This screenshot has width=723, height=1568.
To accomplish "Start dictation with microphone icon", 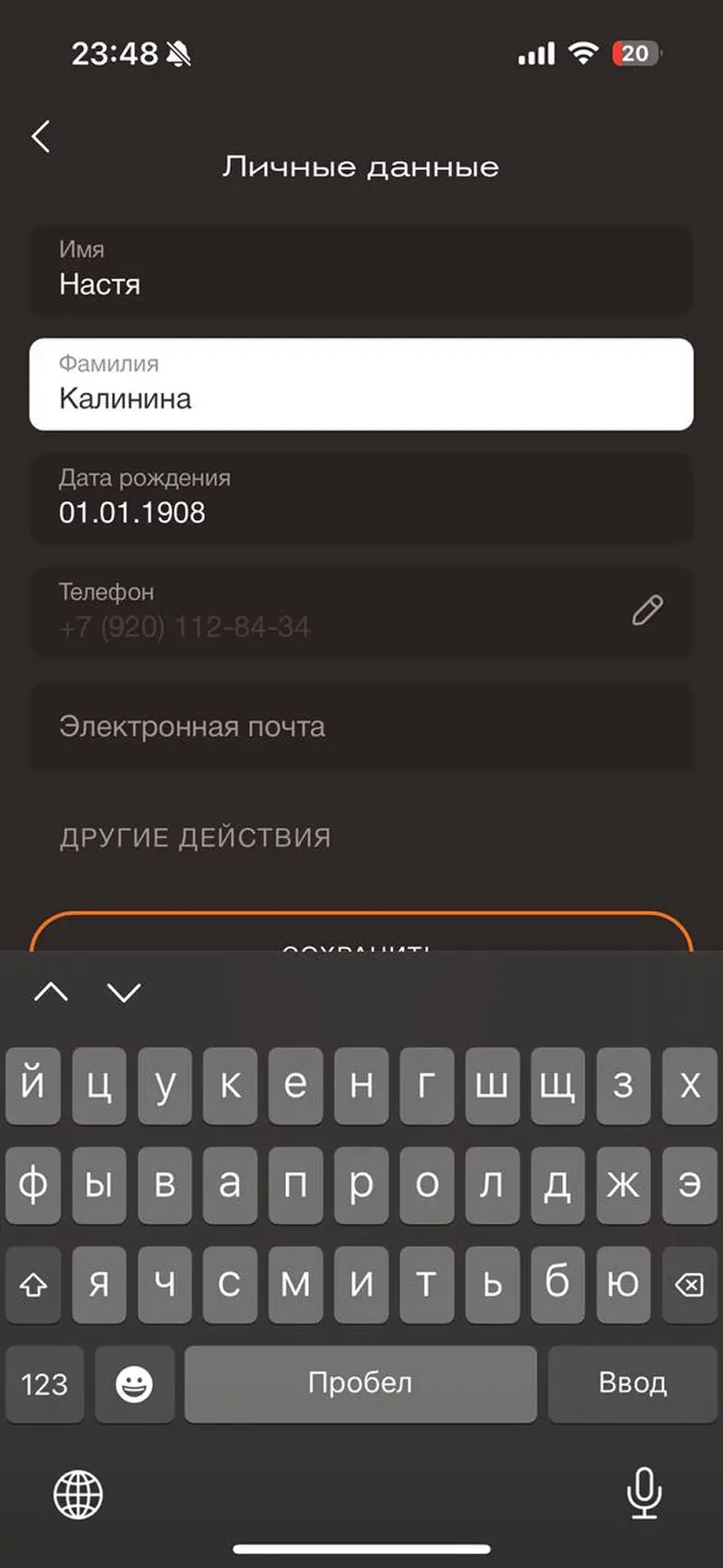I will (644, 1493).
